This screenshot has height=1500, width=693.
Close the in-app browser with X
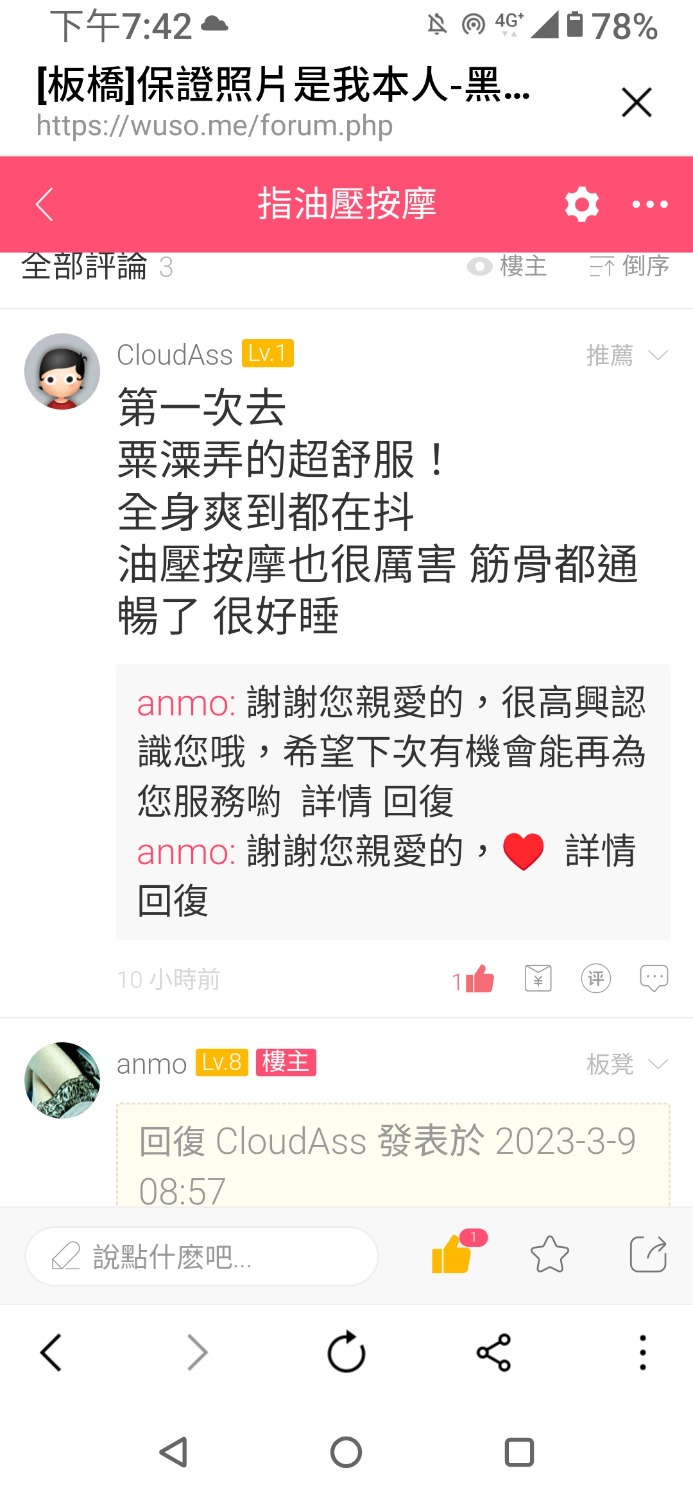(637, 103)
